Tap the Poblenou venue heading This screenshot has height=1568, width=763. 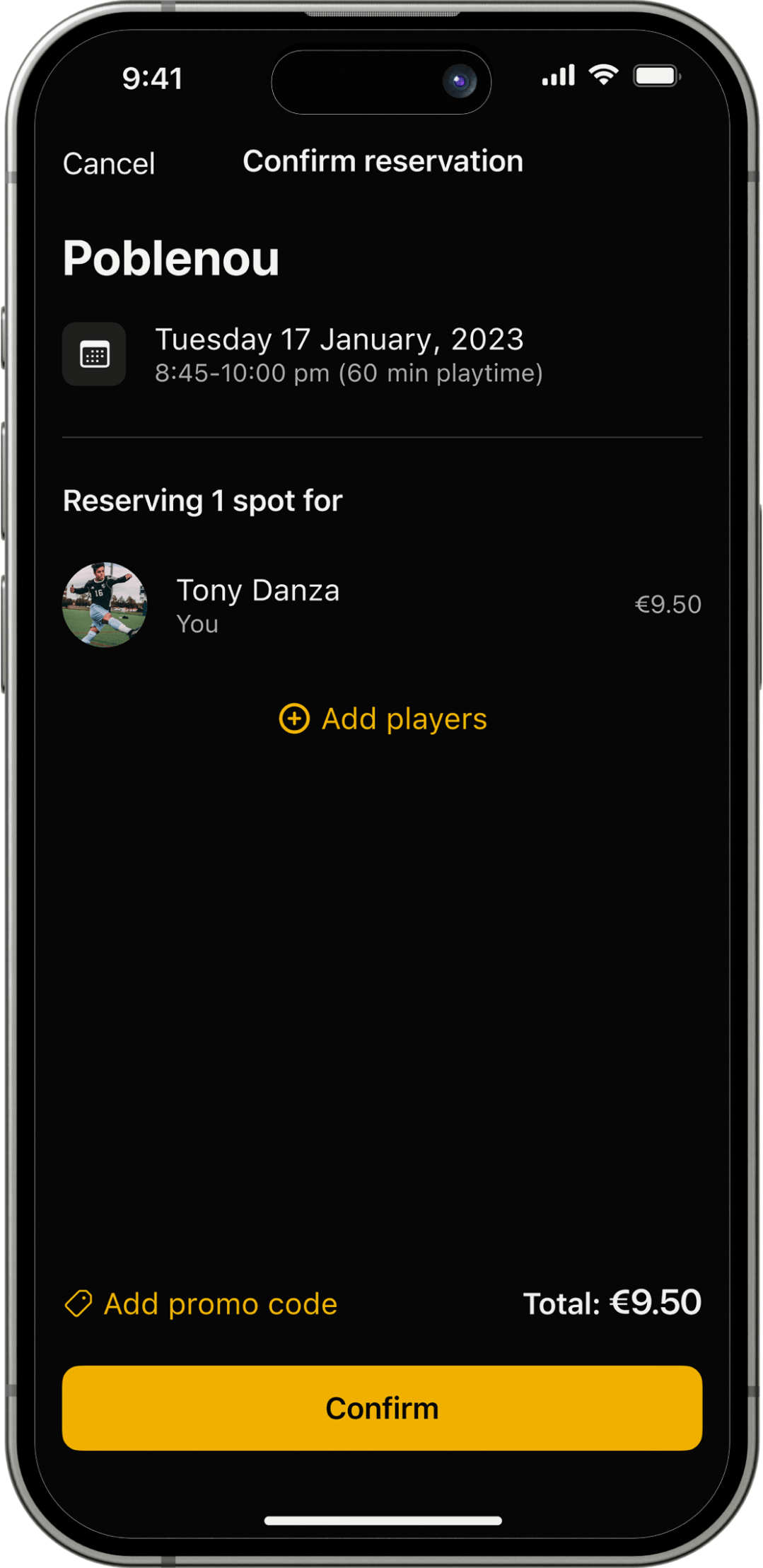pyautogui.click(x=172, y=260)
